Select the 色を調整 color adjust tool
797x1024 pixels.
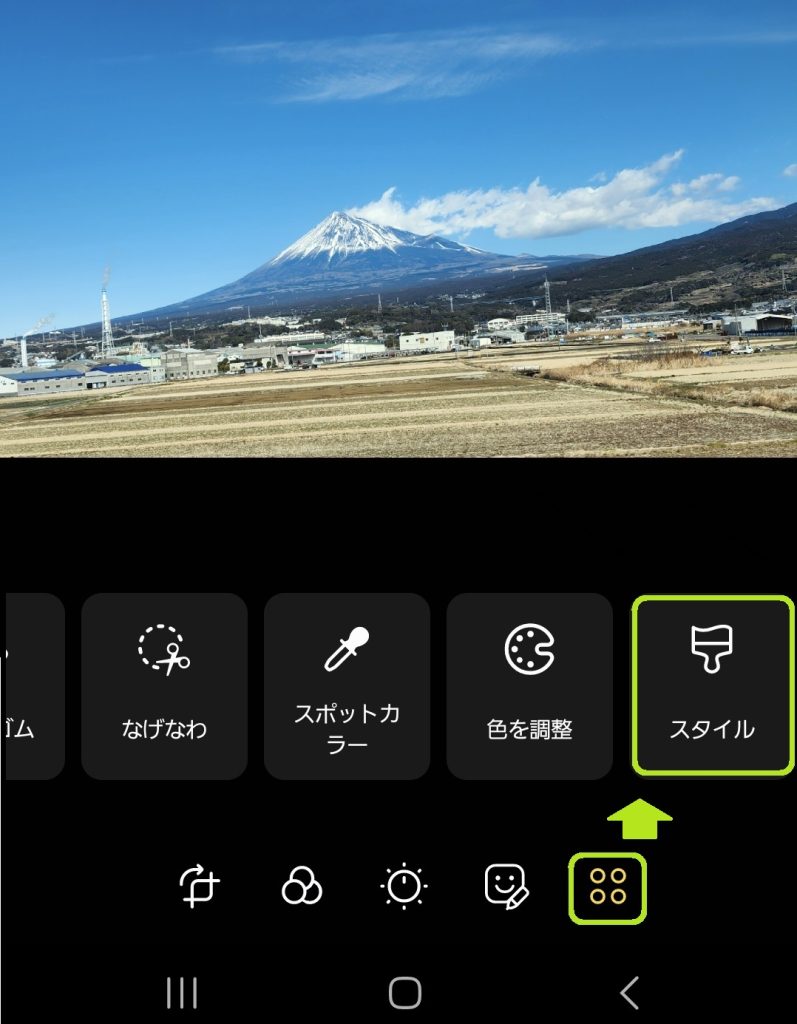click(x=529, y=686)
